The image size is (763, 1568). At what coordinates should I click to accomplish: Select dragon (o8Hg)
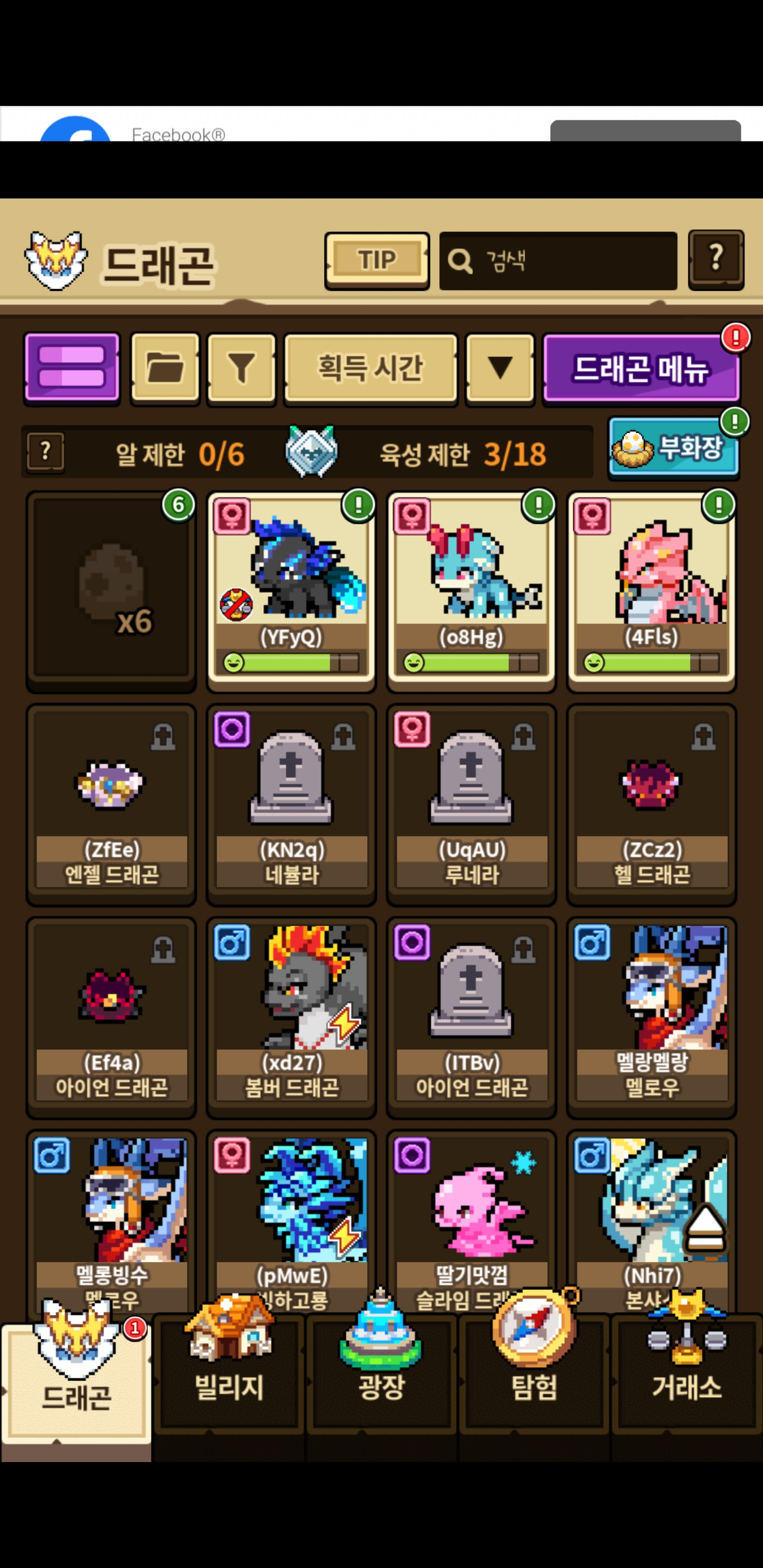(x=472, y=591)
